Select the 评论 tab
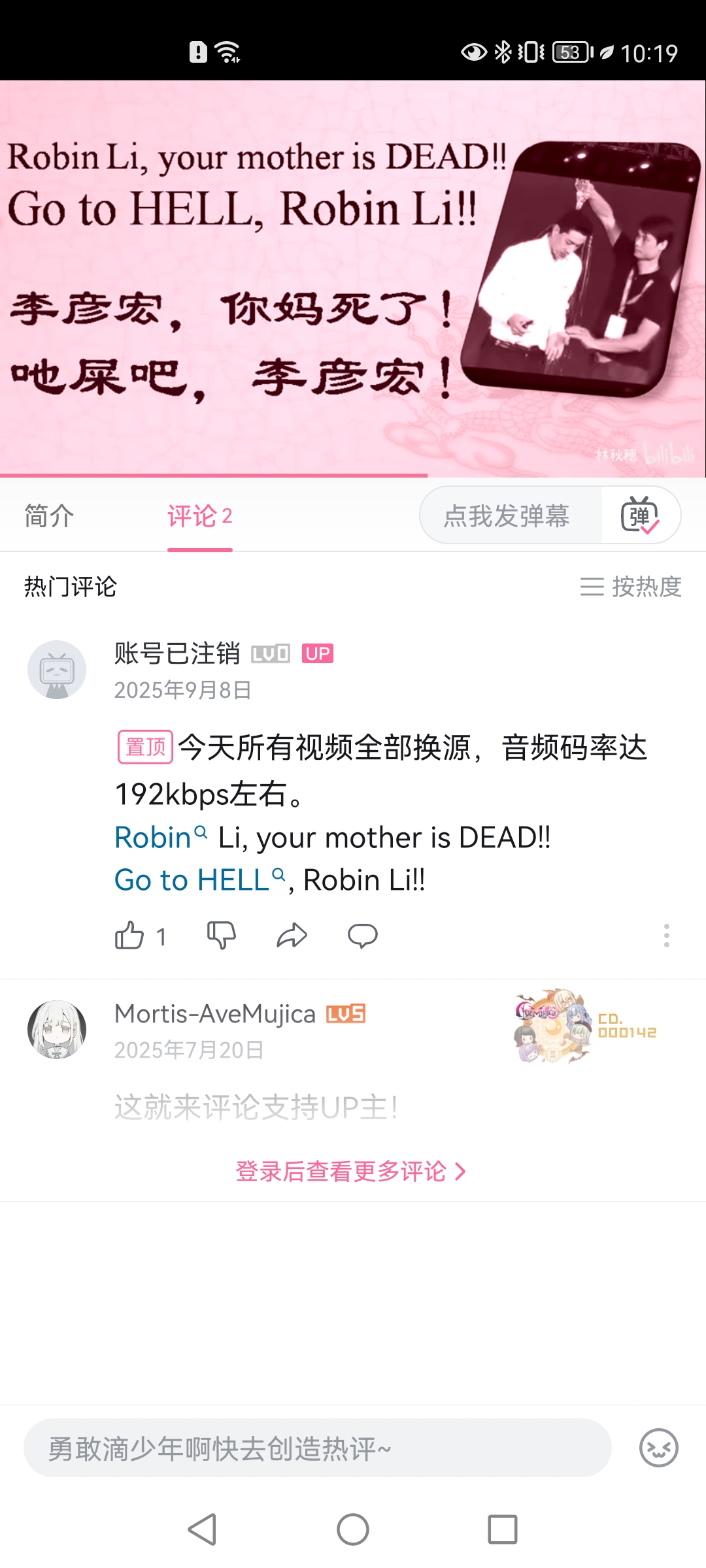 pos(199,516)
